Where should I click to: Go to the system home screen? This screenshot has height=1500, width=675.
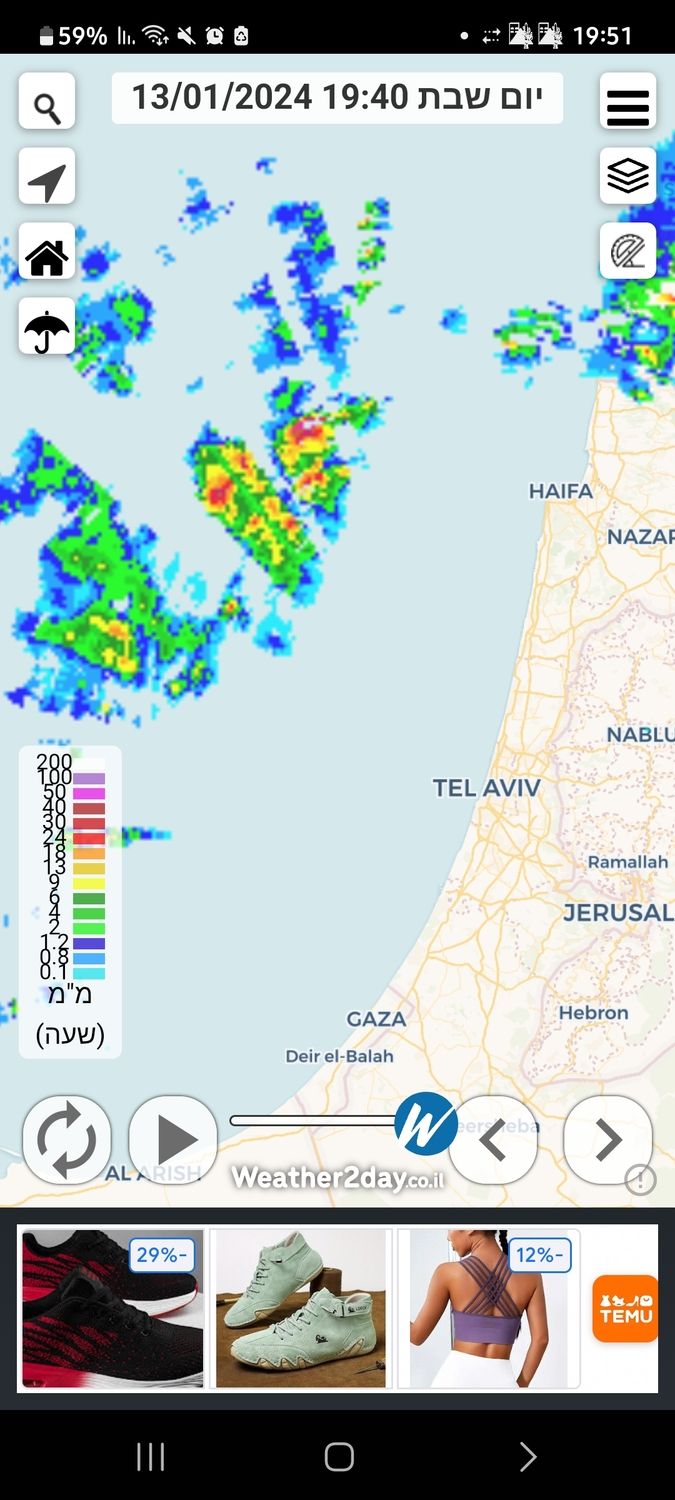pyautogui.click(x=339, y=1457)
